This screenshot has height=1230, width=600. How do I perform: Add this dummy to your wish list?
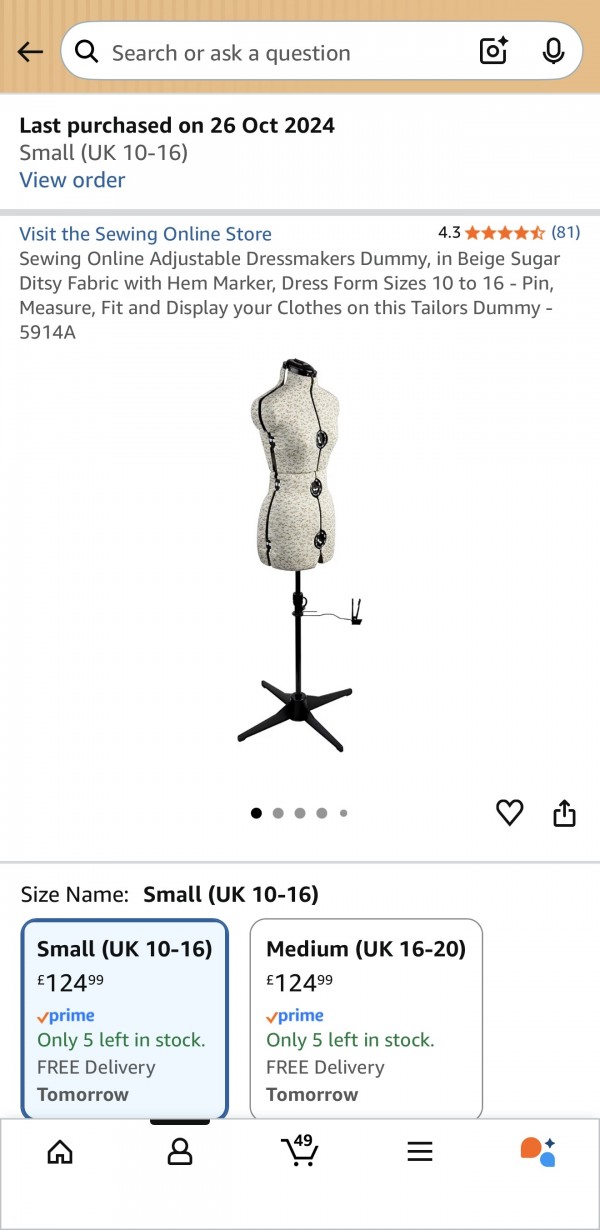point(510,813)
